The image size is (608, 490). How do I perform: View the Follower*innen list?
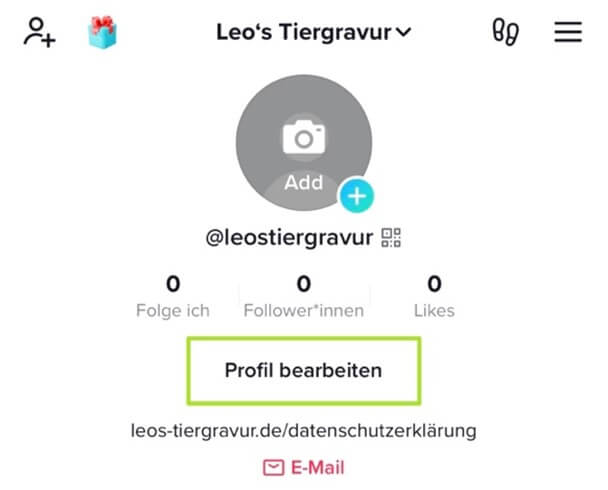click(304, 297)
